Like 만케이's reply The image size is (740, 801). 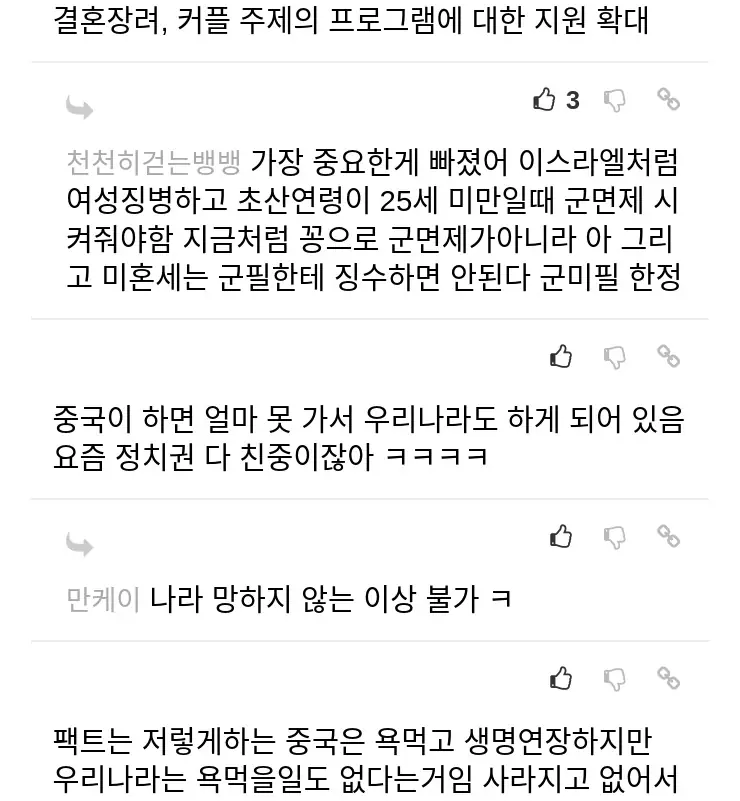(561, 537)
